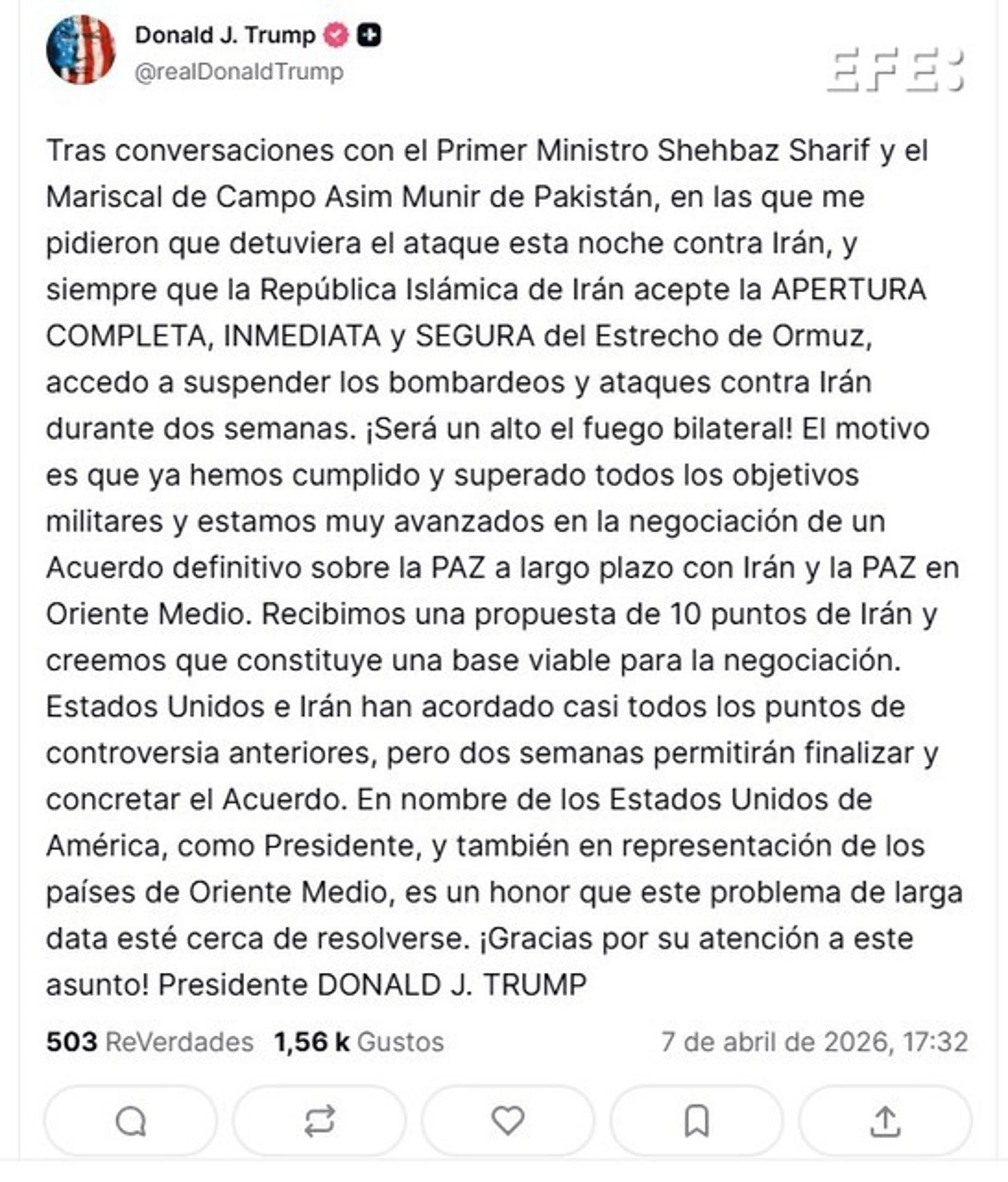Open Donald J. Trump's profile avatar
The width and height of the screenshot is (1008, 1182).
(82, 49)
